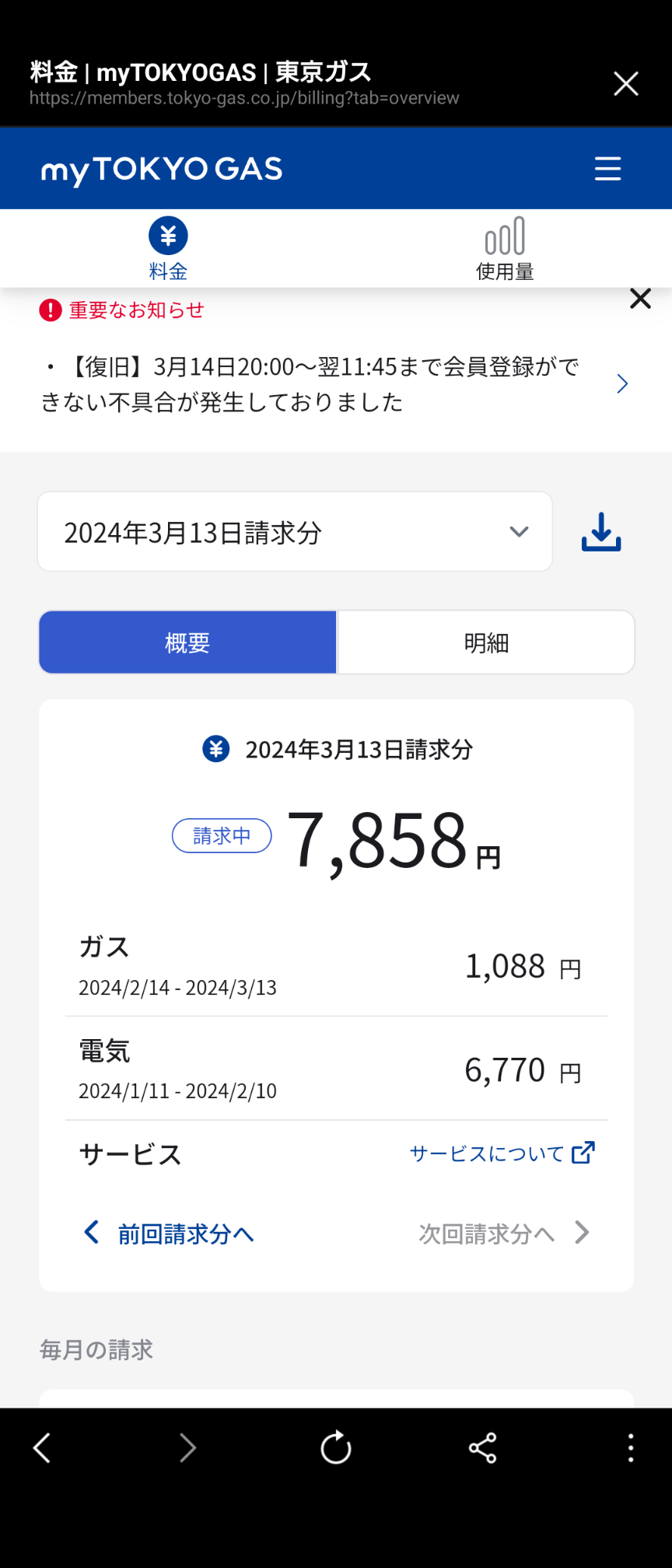The height and width of the screenshot is (1568, 672).
Task: Share this page
Action: pos(482,1448)
